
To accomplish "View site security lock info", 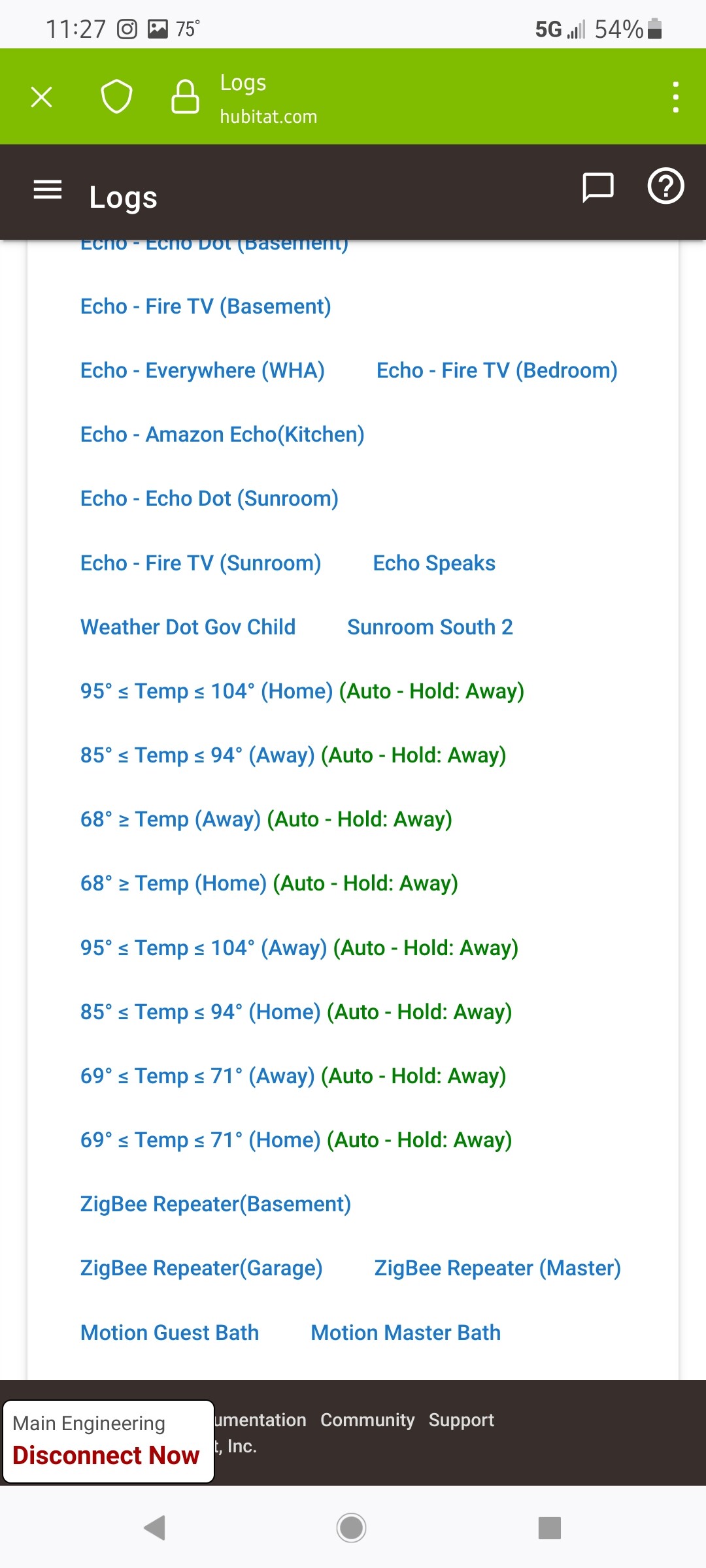I will pyautogui.click(x=185, y=97).
